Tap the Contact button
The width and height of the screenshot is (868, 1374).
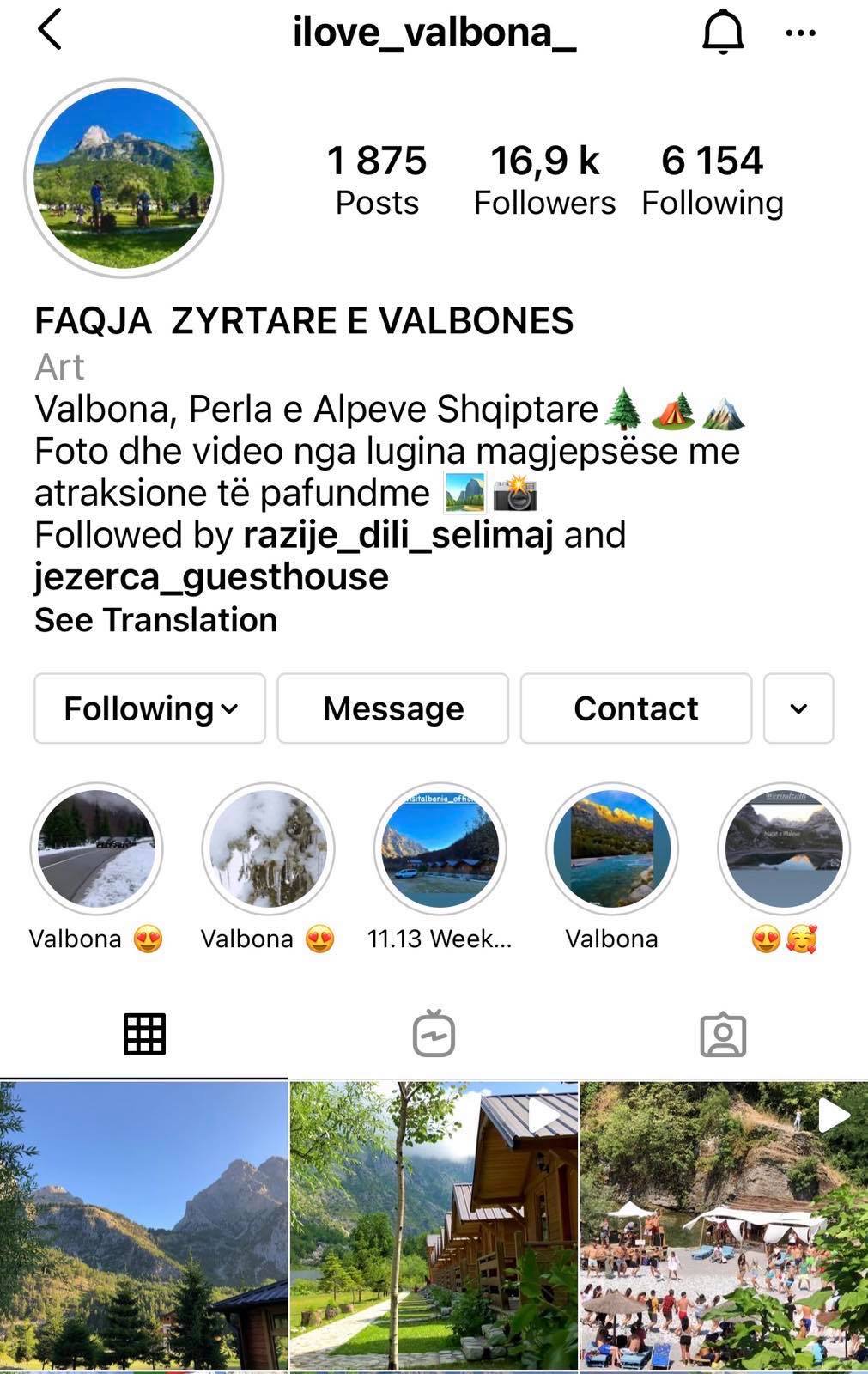(635, 708)
